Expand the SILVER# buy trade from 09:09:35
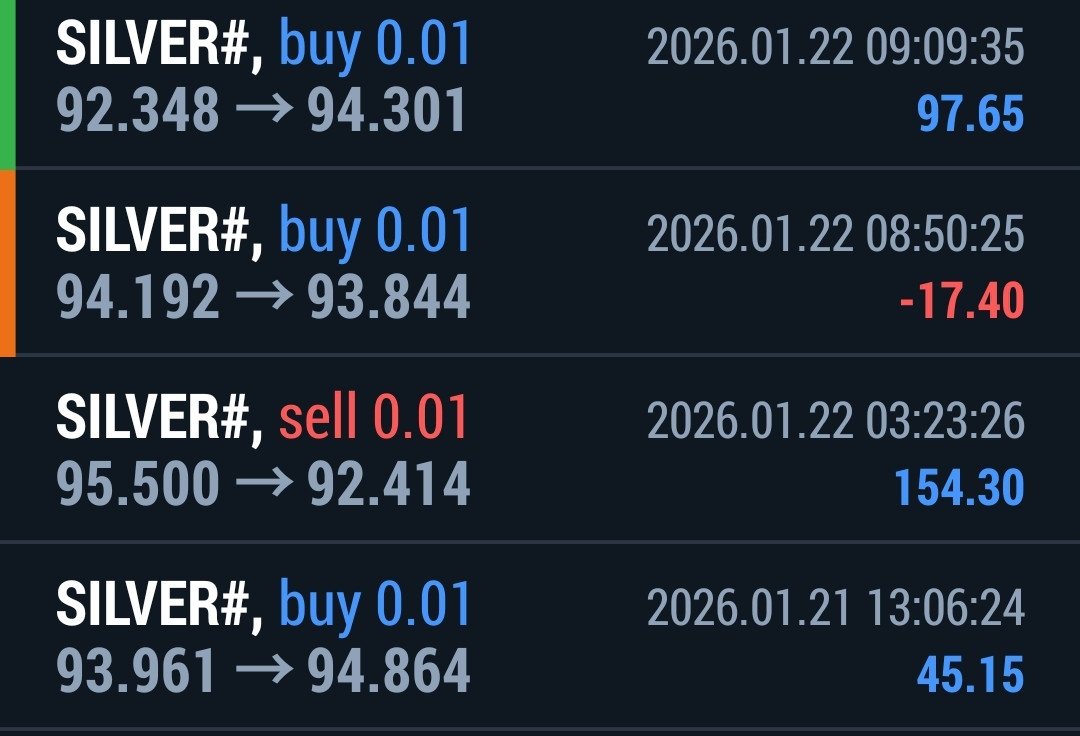Viewport: 1080px width, 736px height. pos(540,80)
